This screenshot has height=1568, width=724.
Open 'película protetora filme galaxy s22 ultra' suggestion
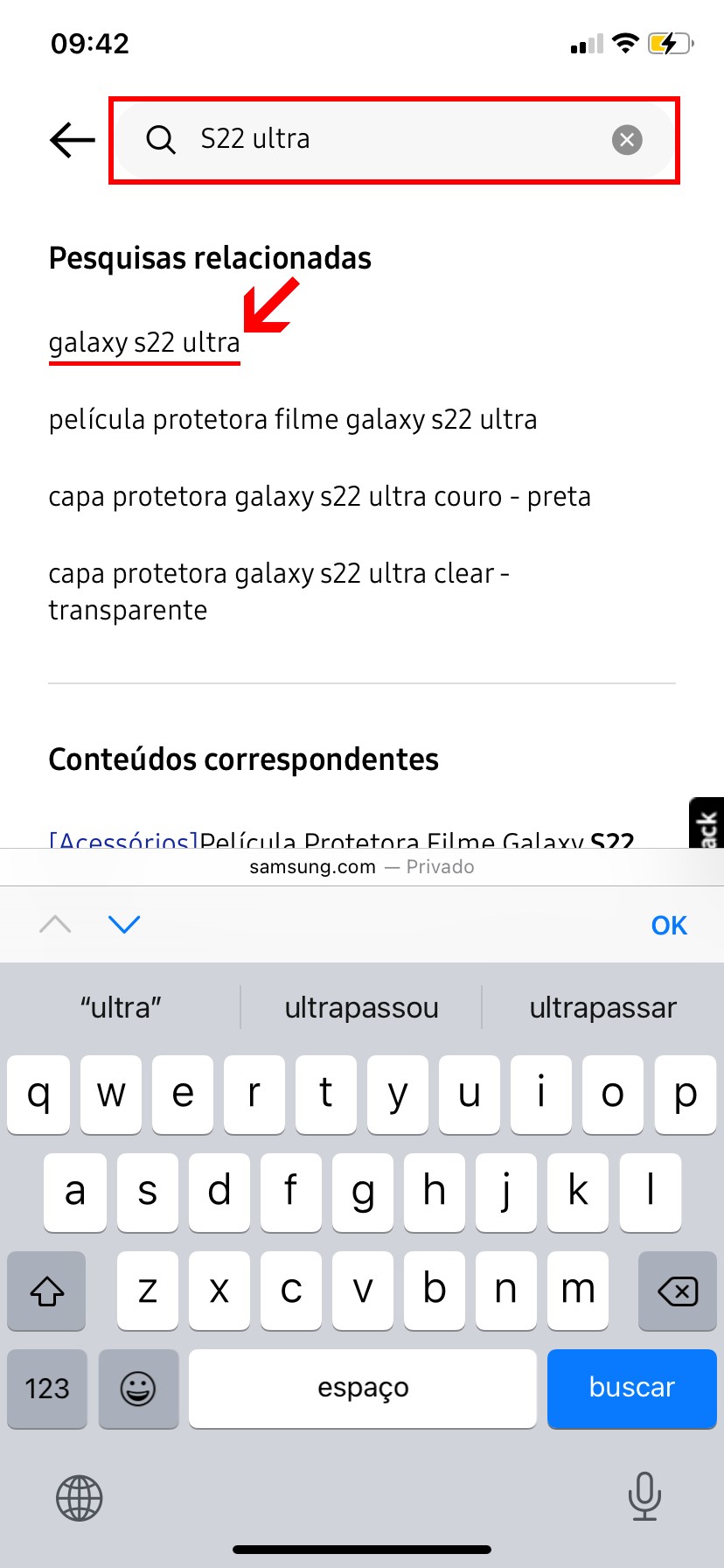(292, 420)
